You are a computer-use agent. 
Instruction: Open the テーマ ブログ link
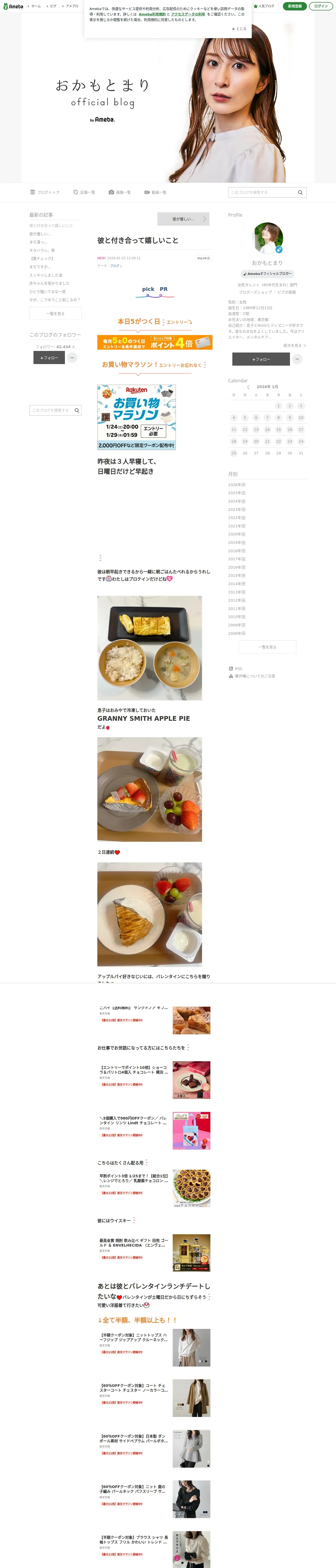[115, 266]
